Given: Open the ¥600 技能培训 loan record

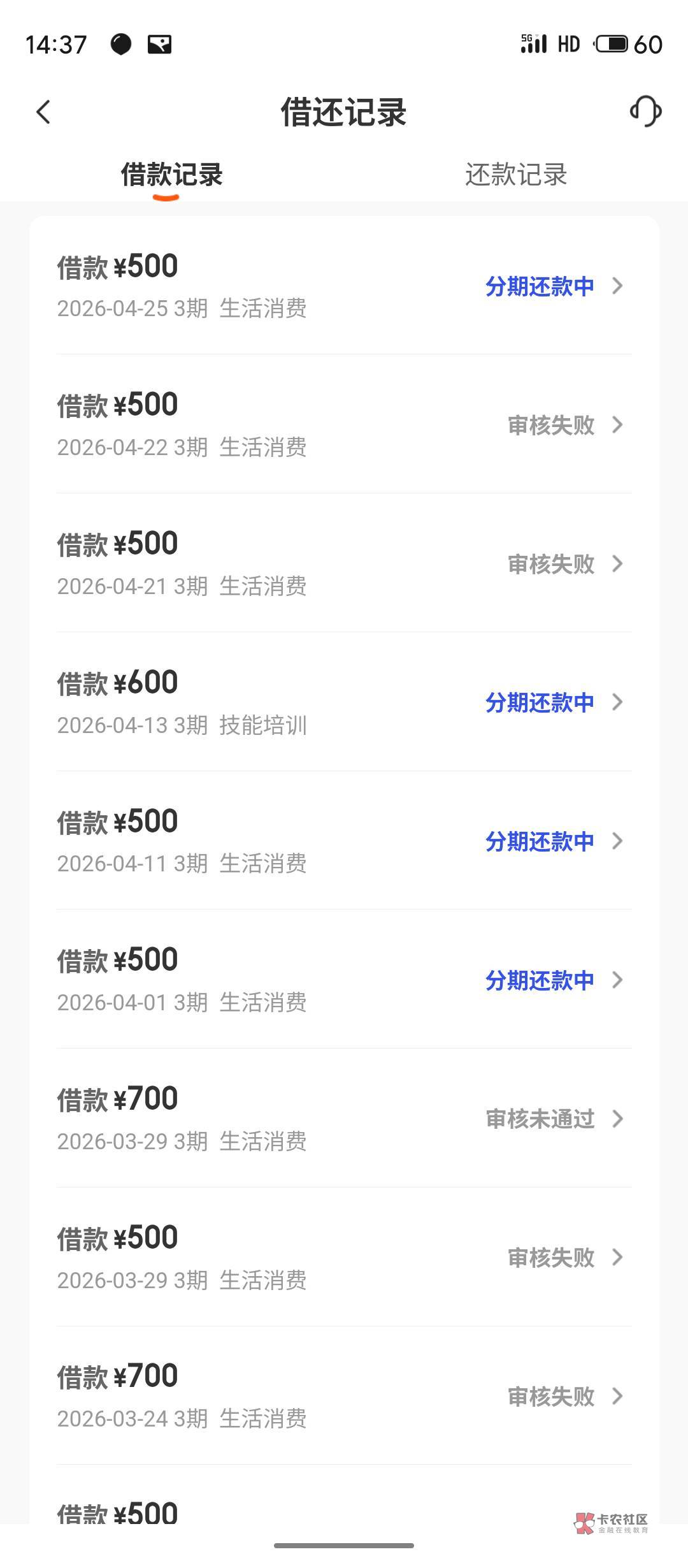Looking at the screenshot, I should click(x=344, y=702).
